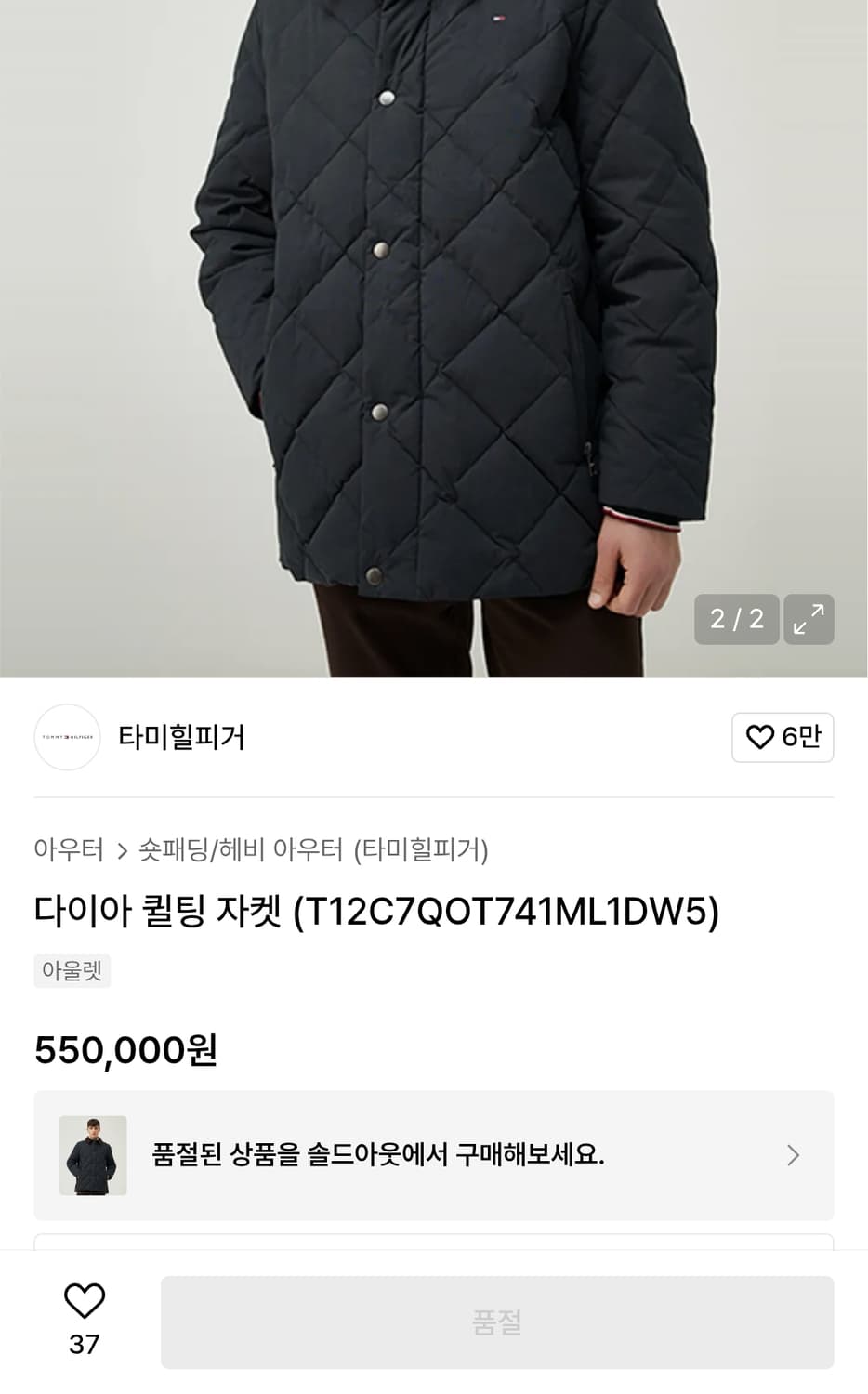Tap the fullscreen expand icon on the product photo
Viewport: 868px width, 1394px height.
[x=808, y=620]
